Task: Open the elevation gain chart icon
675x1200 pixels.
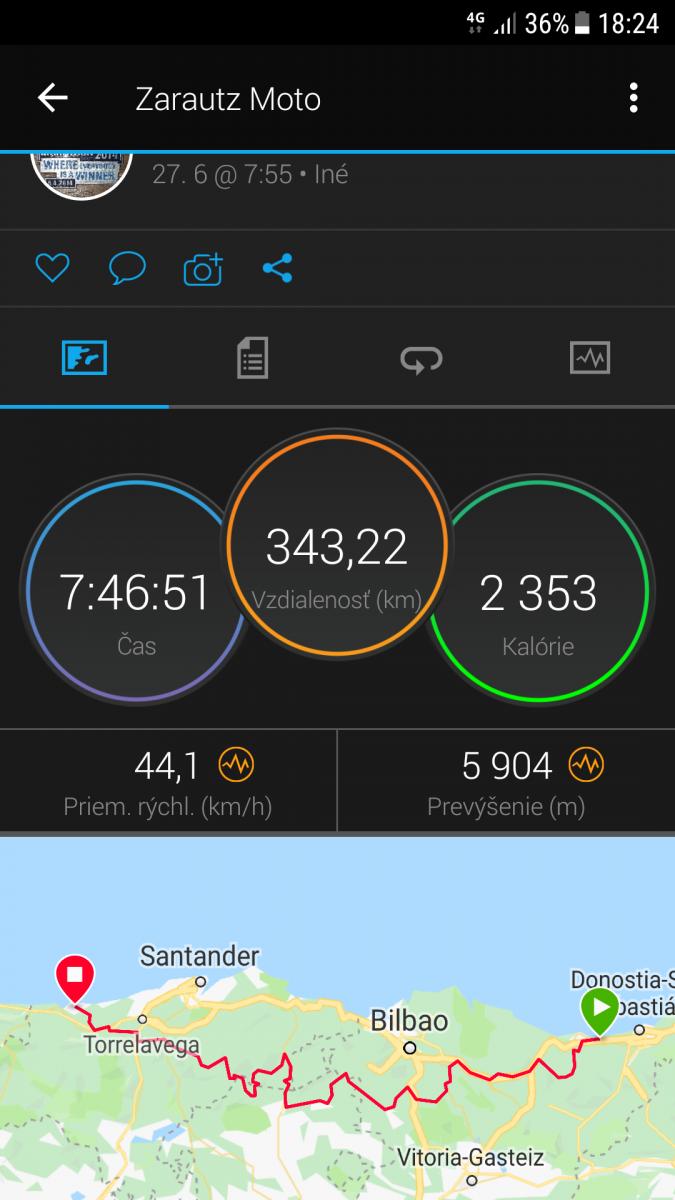Action: [586, 766]
